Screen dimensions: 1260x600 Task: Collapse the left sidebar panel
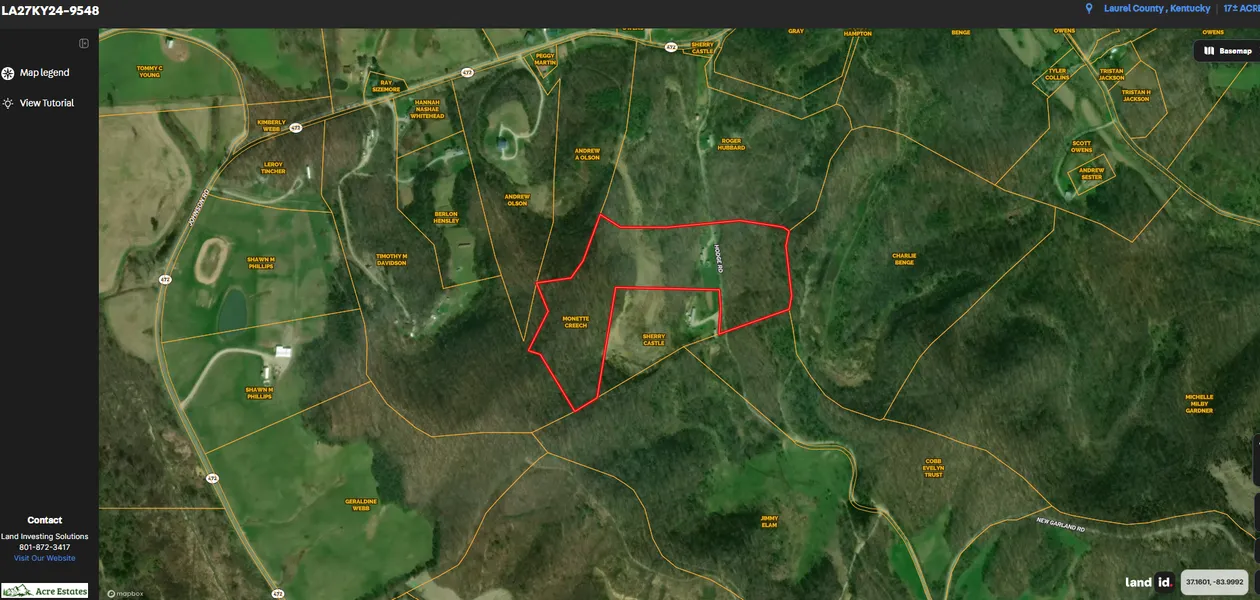click(84, 43)
